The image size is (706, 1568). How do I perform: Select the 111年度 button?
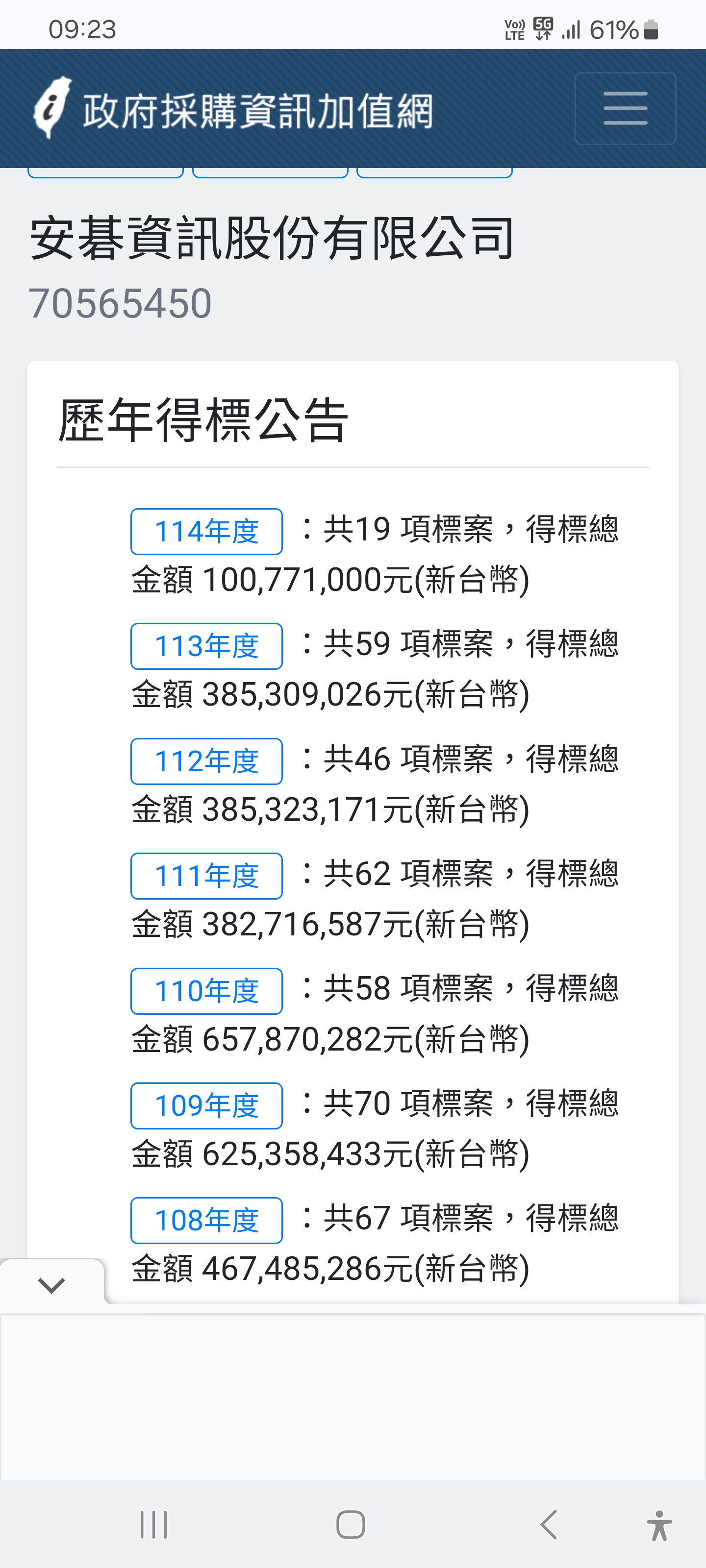click(206, 876)
